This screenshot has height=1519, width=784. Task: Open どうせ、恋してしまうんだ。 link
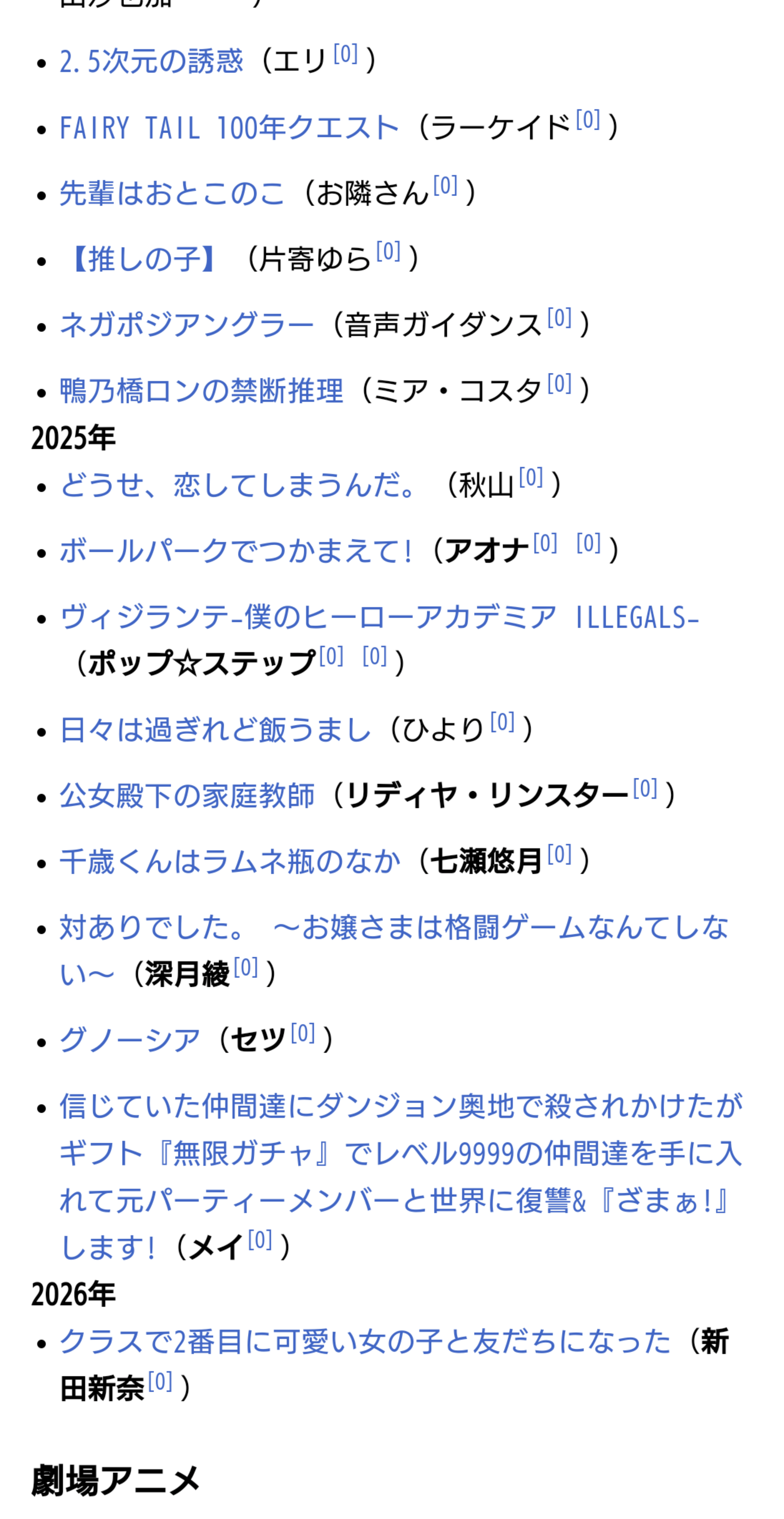(239, 486)
